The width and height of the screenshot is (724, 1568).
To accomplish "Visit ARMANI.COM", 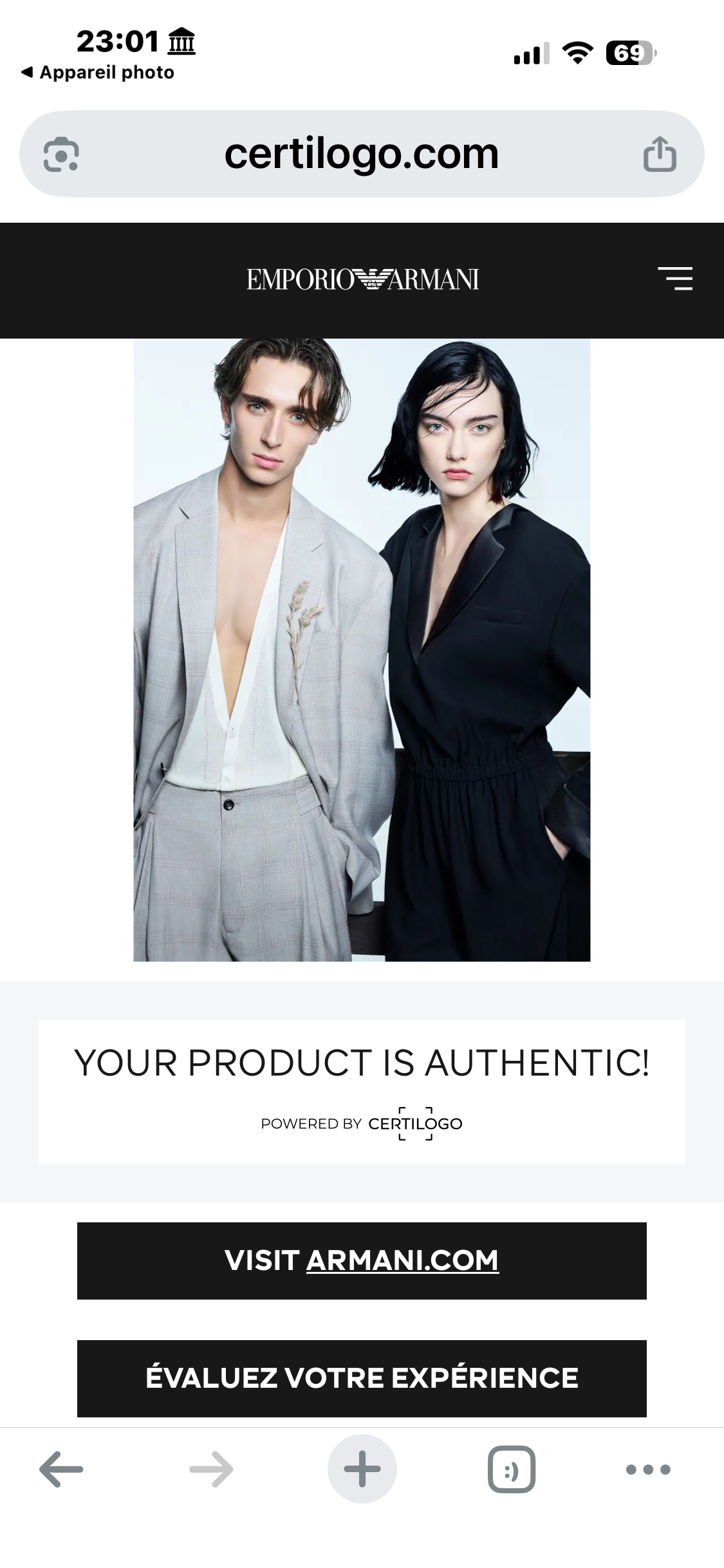I will click(x=362, y=1260).
